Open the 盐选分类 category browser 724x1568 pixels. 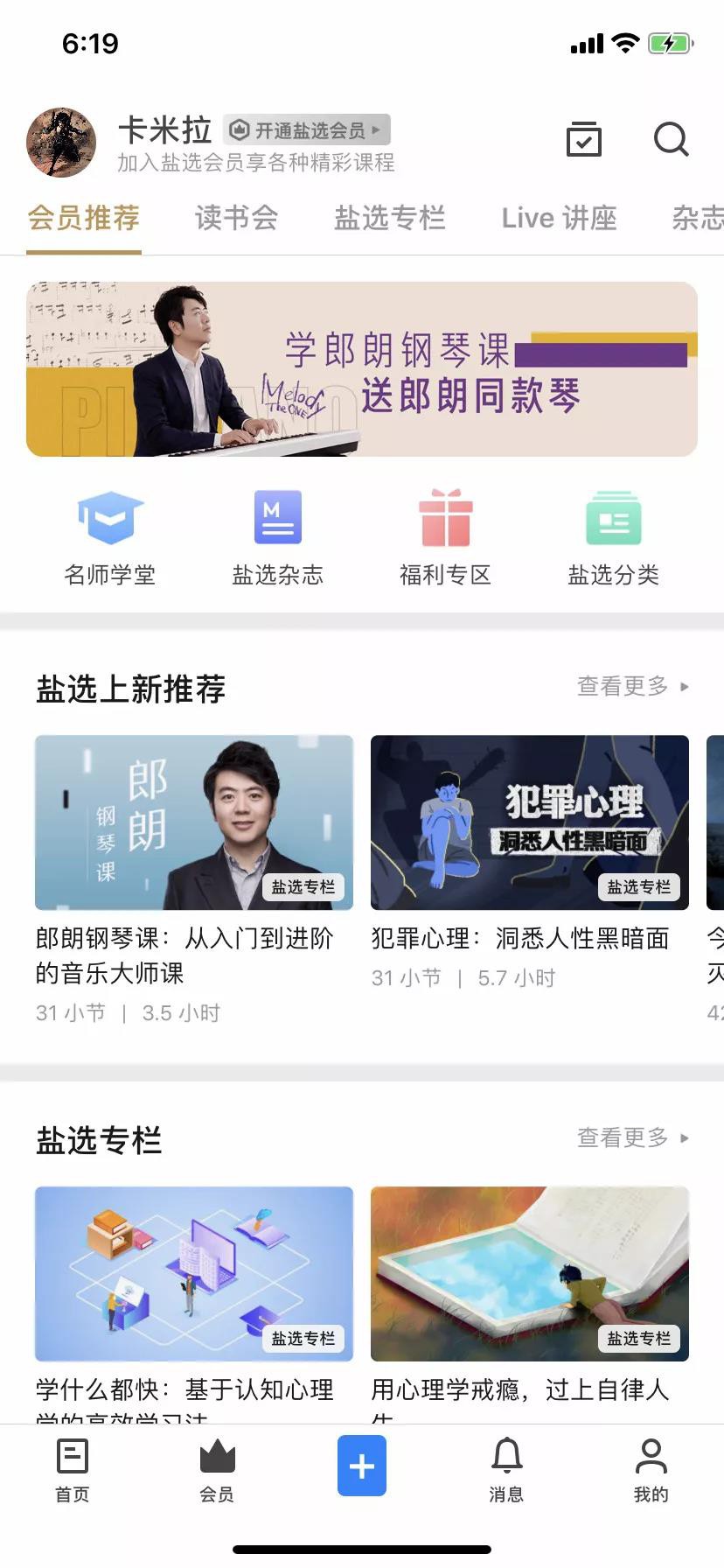tap(613, 536)
